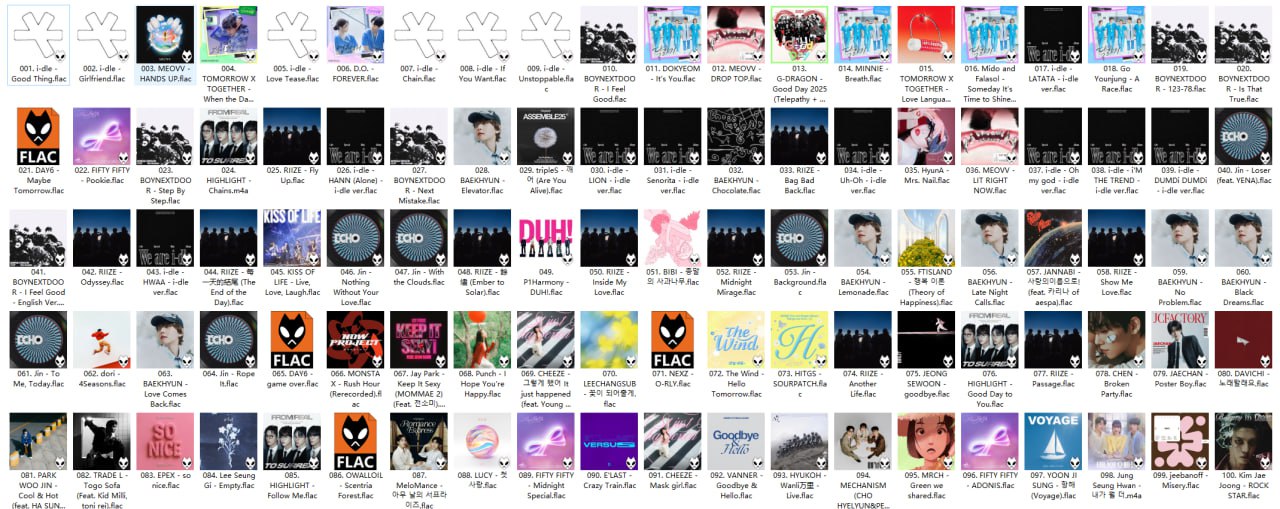Open 083. EPEX - so nice.flac
Viewport: 1280px width, 509px height.
(x=165, y=442)
